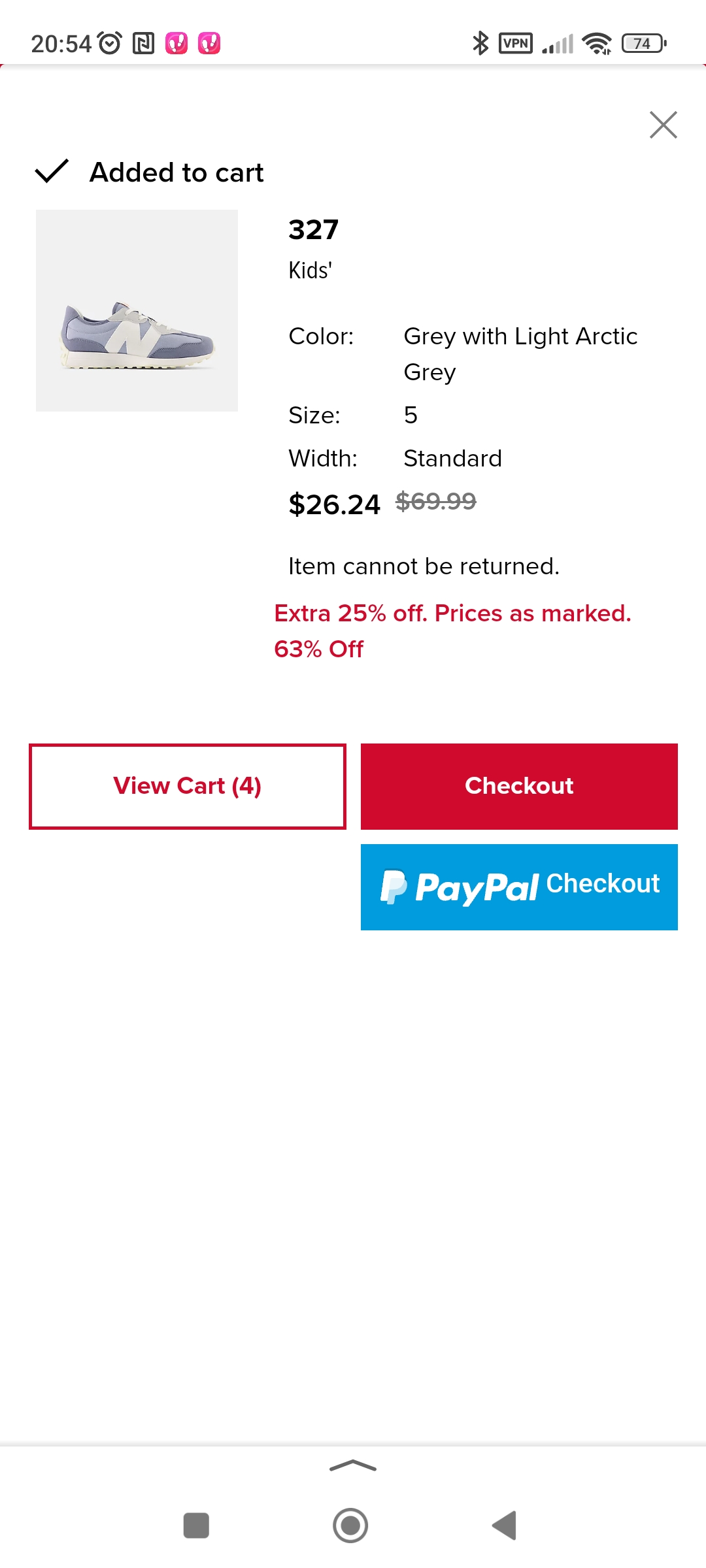706x1568 pixels.
Task: Go back with system back button
Action: tap(505, 1526)
